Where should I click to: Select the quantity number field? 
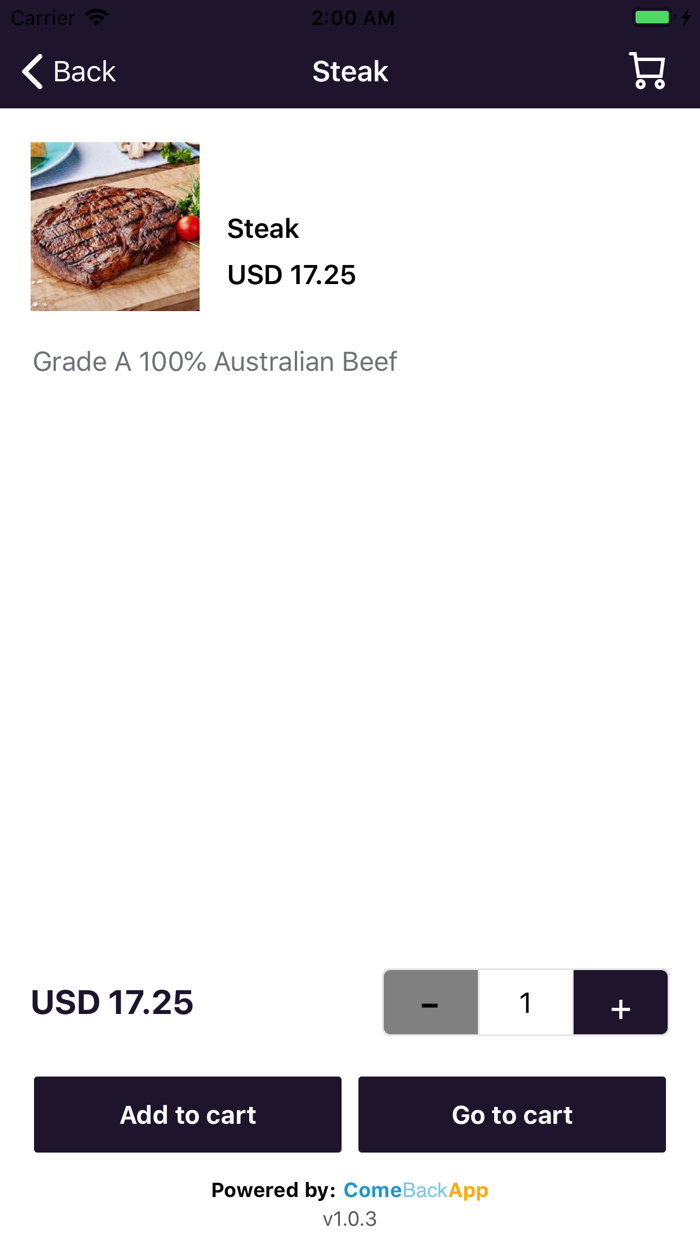[525, 1003]
